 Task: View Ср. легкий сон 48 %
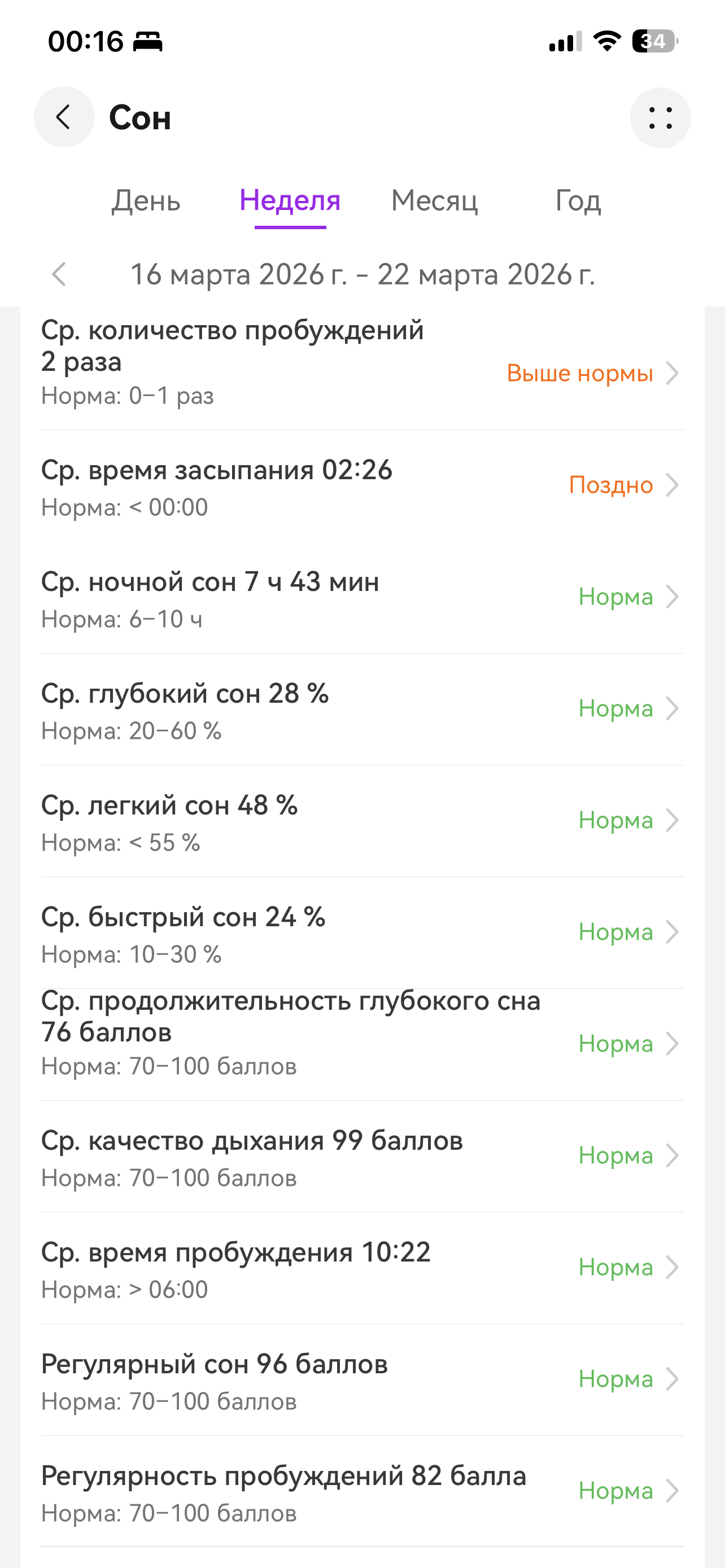click(361, 822)
